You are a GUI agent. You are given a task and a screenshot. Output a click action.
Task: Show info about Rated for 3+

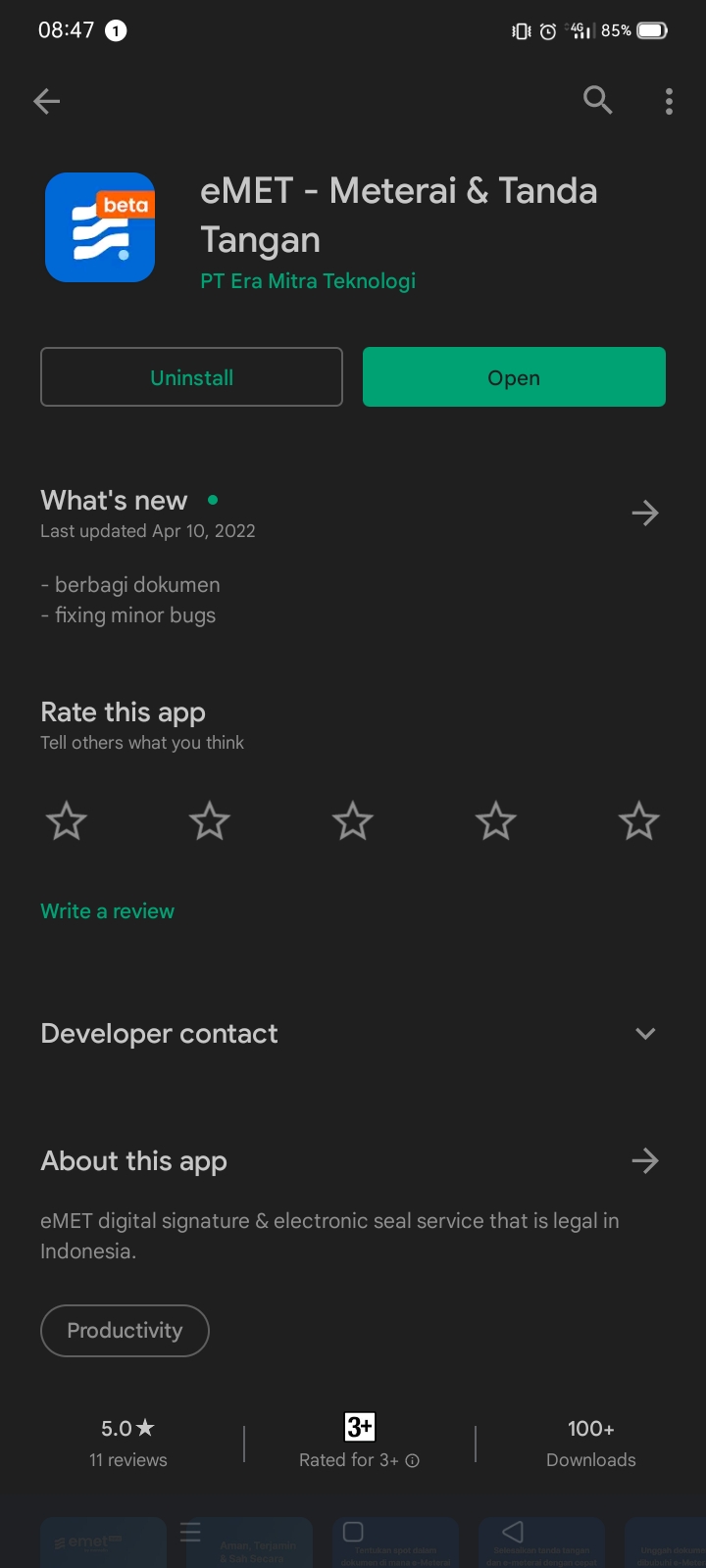(413, 1460)
